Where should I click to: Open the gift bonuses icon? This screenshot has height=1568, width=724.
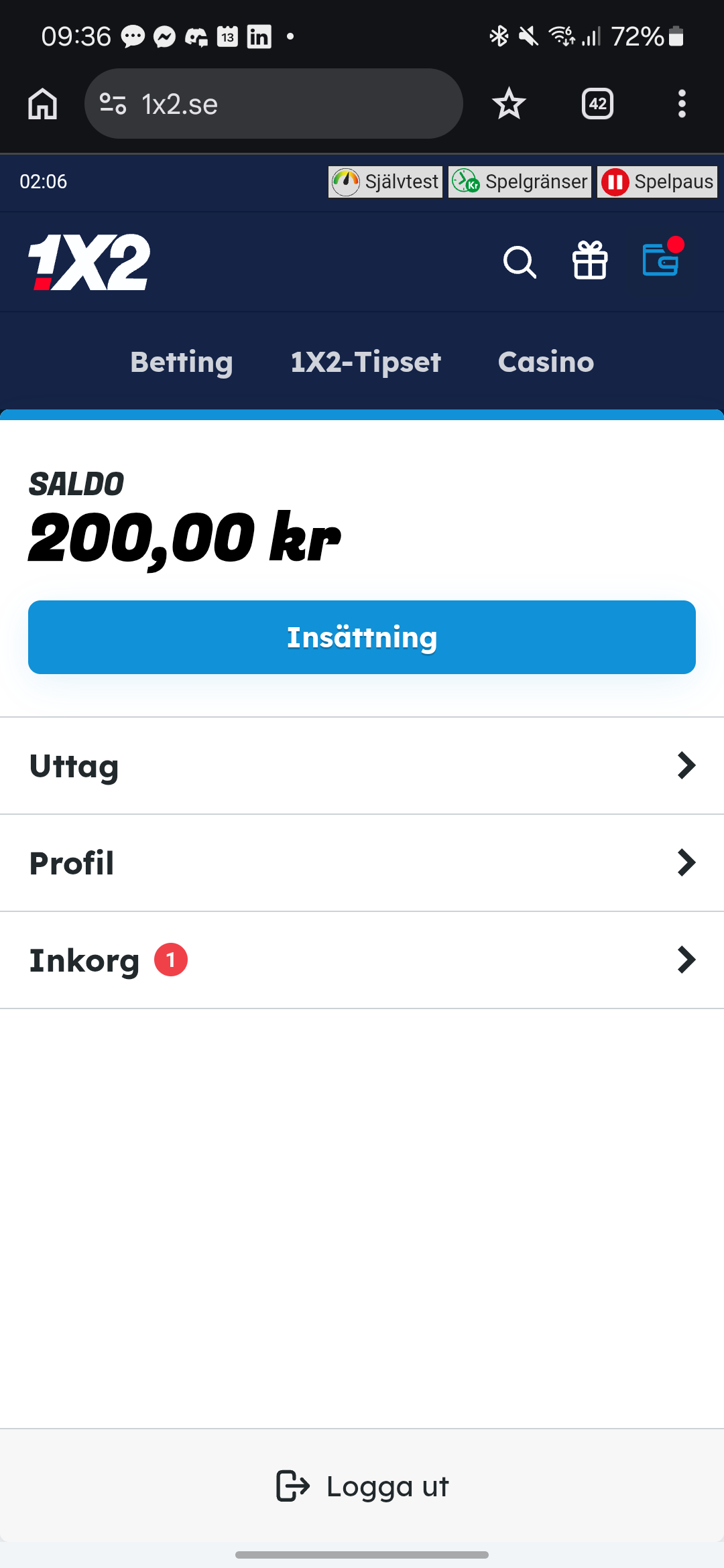coord(590,260)
